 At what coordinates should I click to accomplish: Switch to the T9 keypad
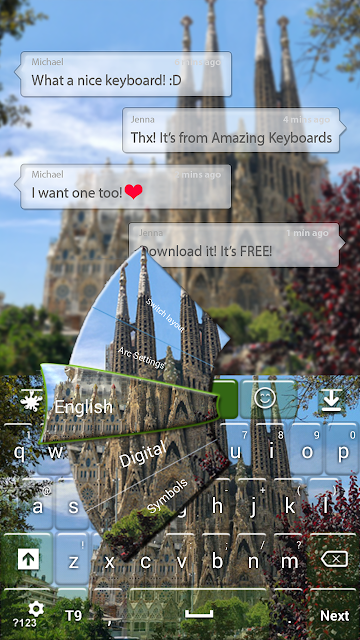(x=73, y=616)
